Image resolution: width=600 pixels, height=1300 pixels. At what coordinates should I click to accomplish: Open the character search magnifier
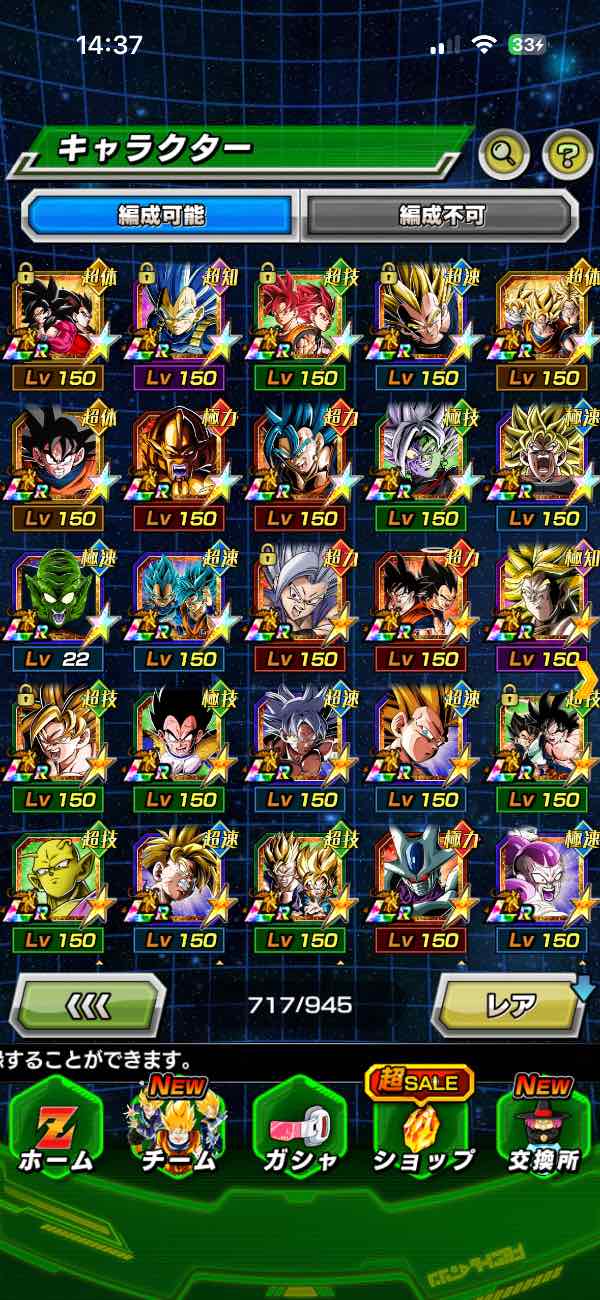(505, 153)
